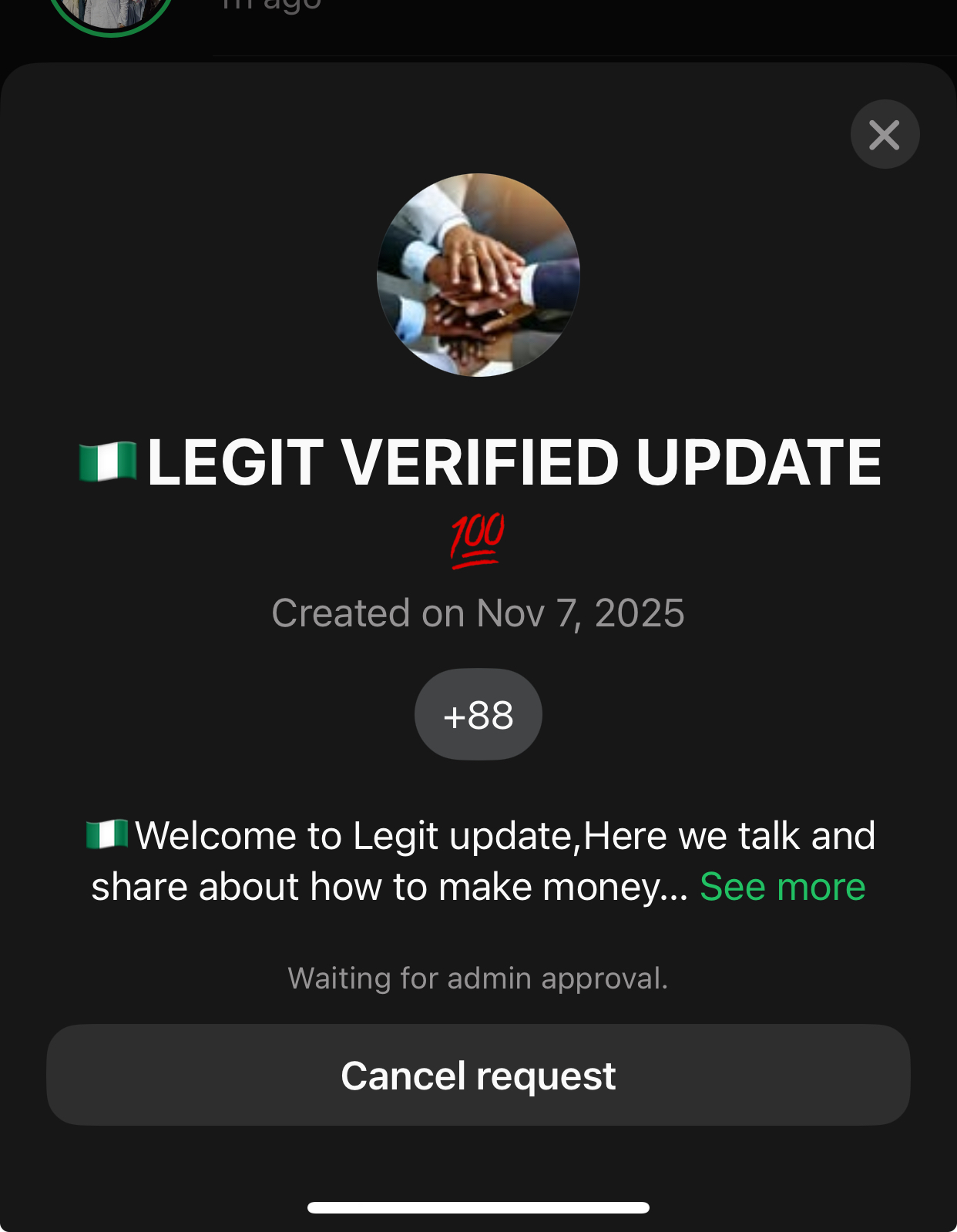957x1232 pixels.
Task: View the +88 group members
Action: pyautogui.click(x=478, y=714)
